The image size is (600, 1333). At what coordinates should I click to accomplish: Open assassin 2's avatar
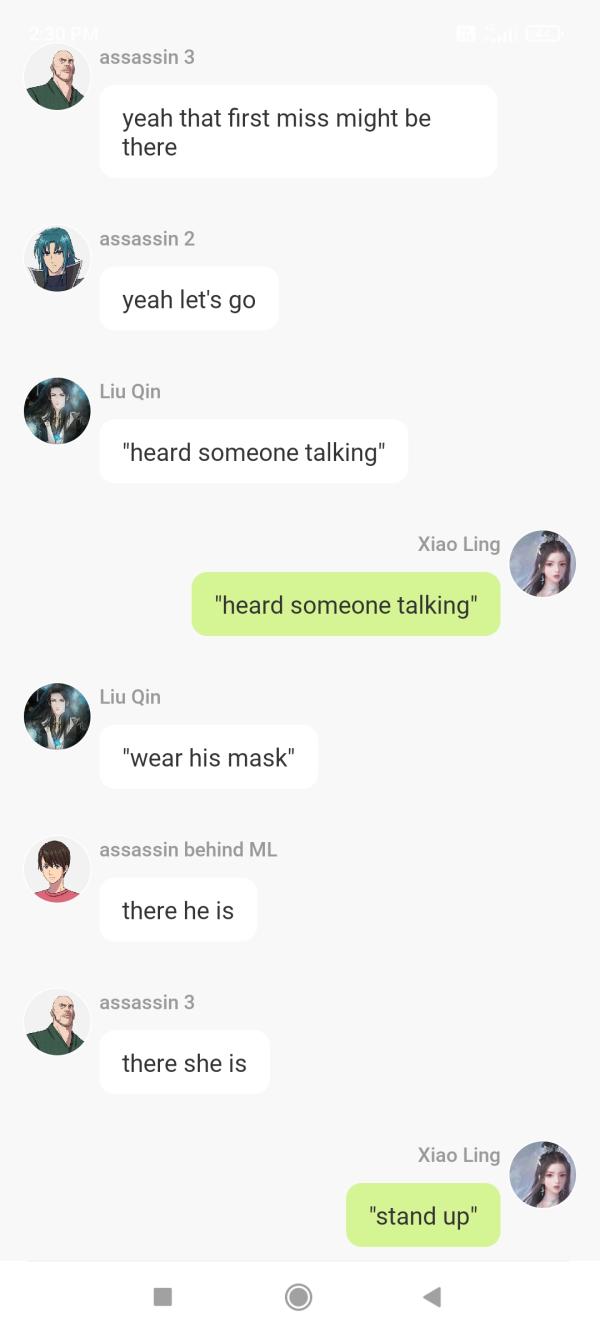pos(57,259)
